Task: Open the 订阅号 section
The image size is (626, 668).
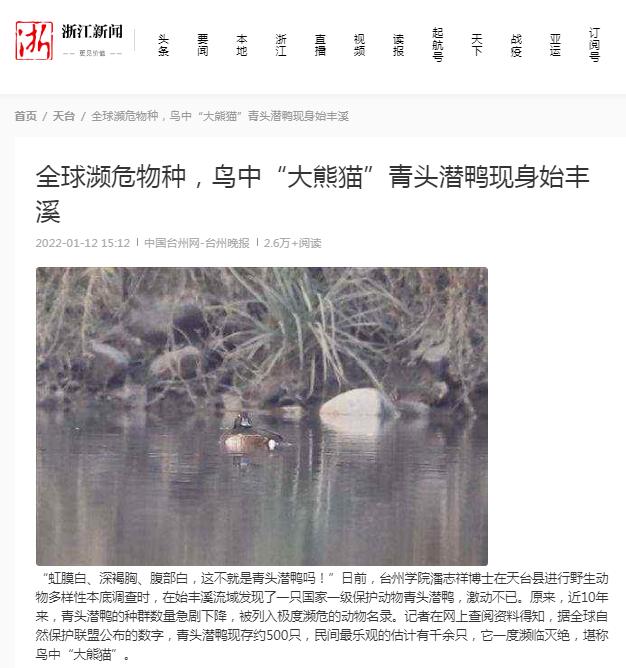Action: (x=594, y=45)
